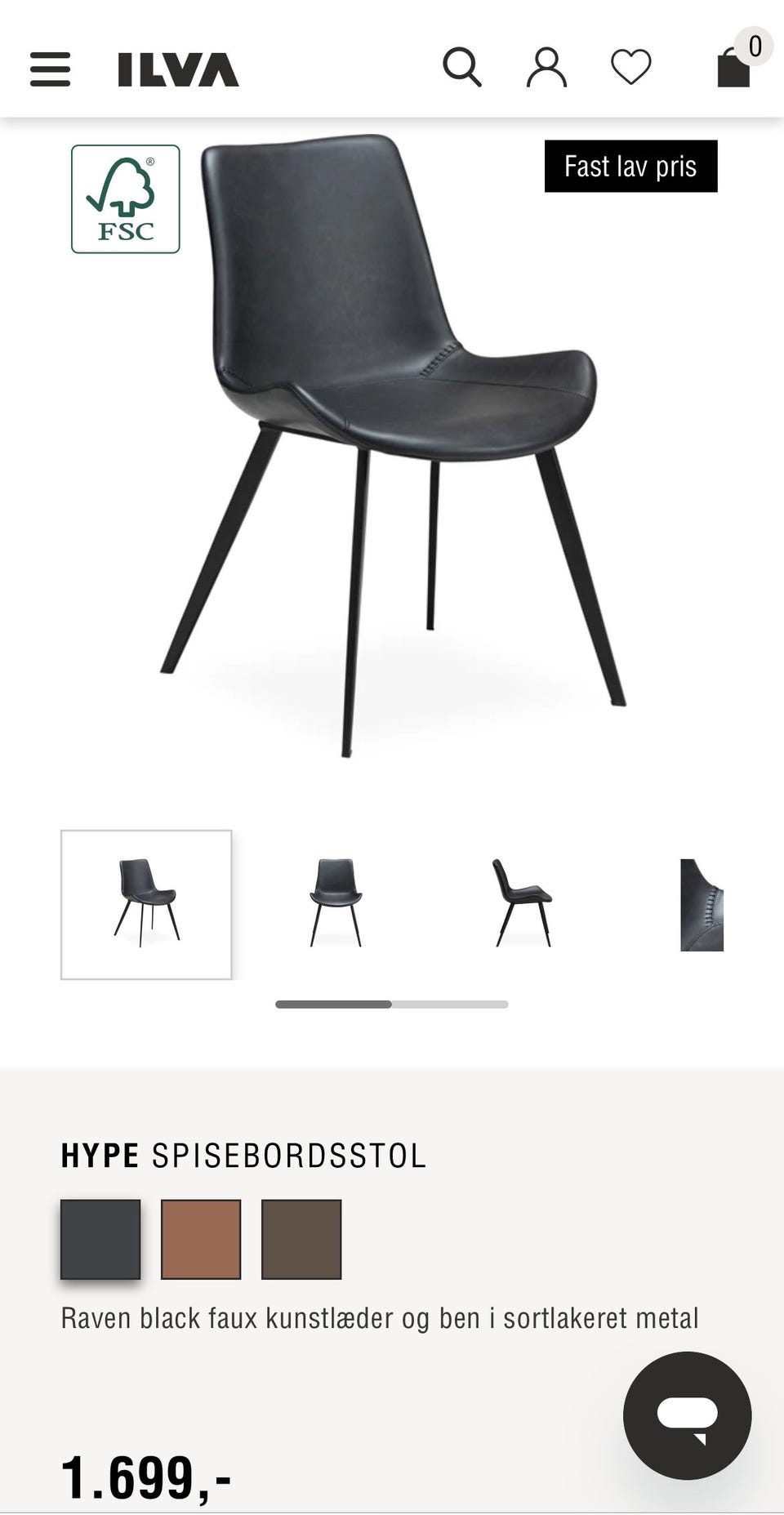
Task: Choose the raven black color swatch
Action: tap(100, 1239)
